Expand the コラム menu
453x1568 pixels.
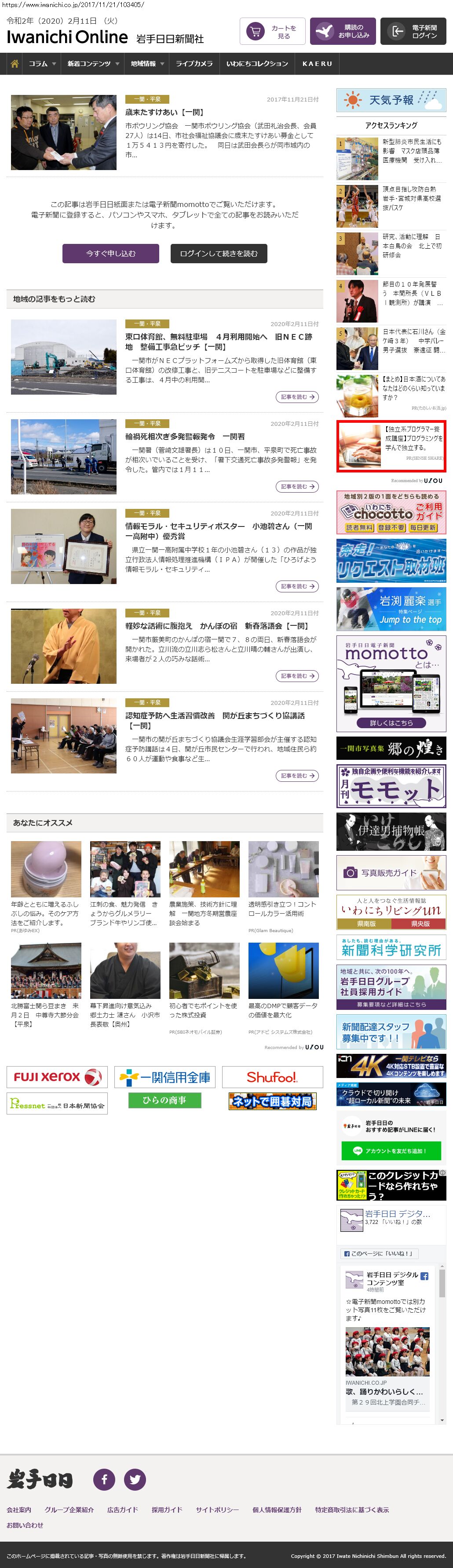(42, 64)
